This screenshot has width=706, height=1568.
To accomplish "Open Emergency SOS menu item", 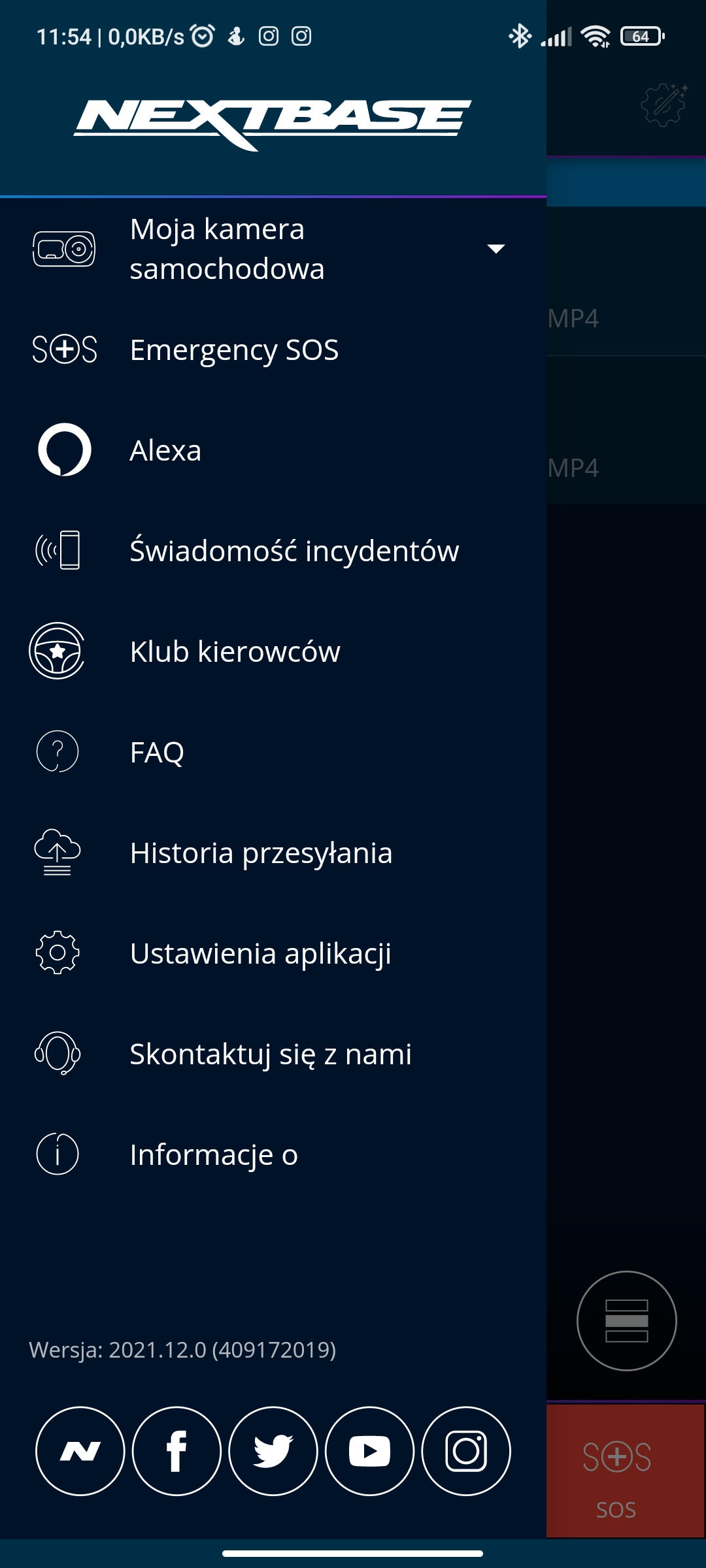I will tap(273, 350).
